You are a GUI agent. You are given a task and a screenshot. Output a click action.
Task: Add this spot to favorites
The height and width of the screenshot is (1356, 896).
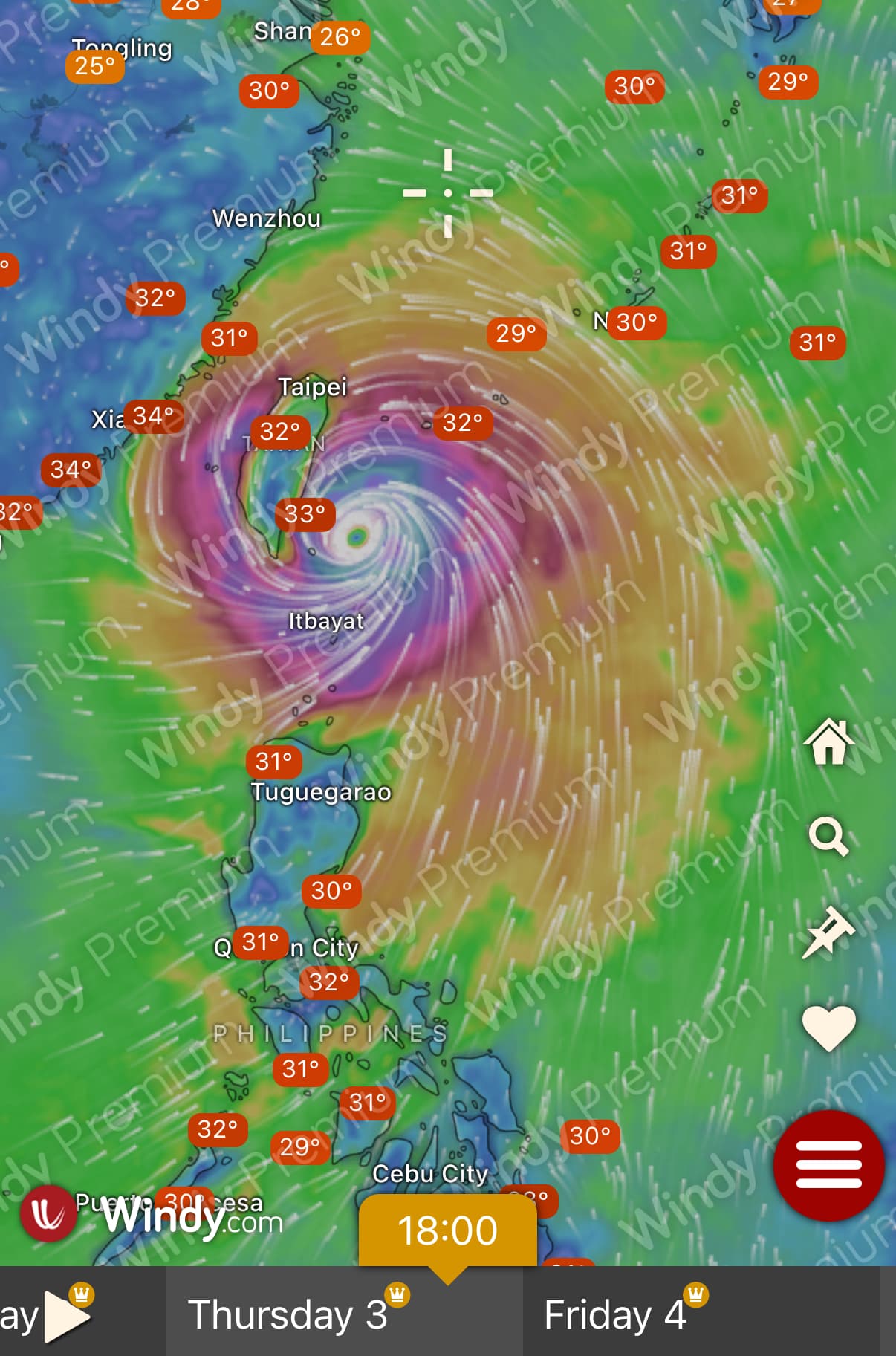tap(828, 1028)
